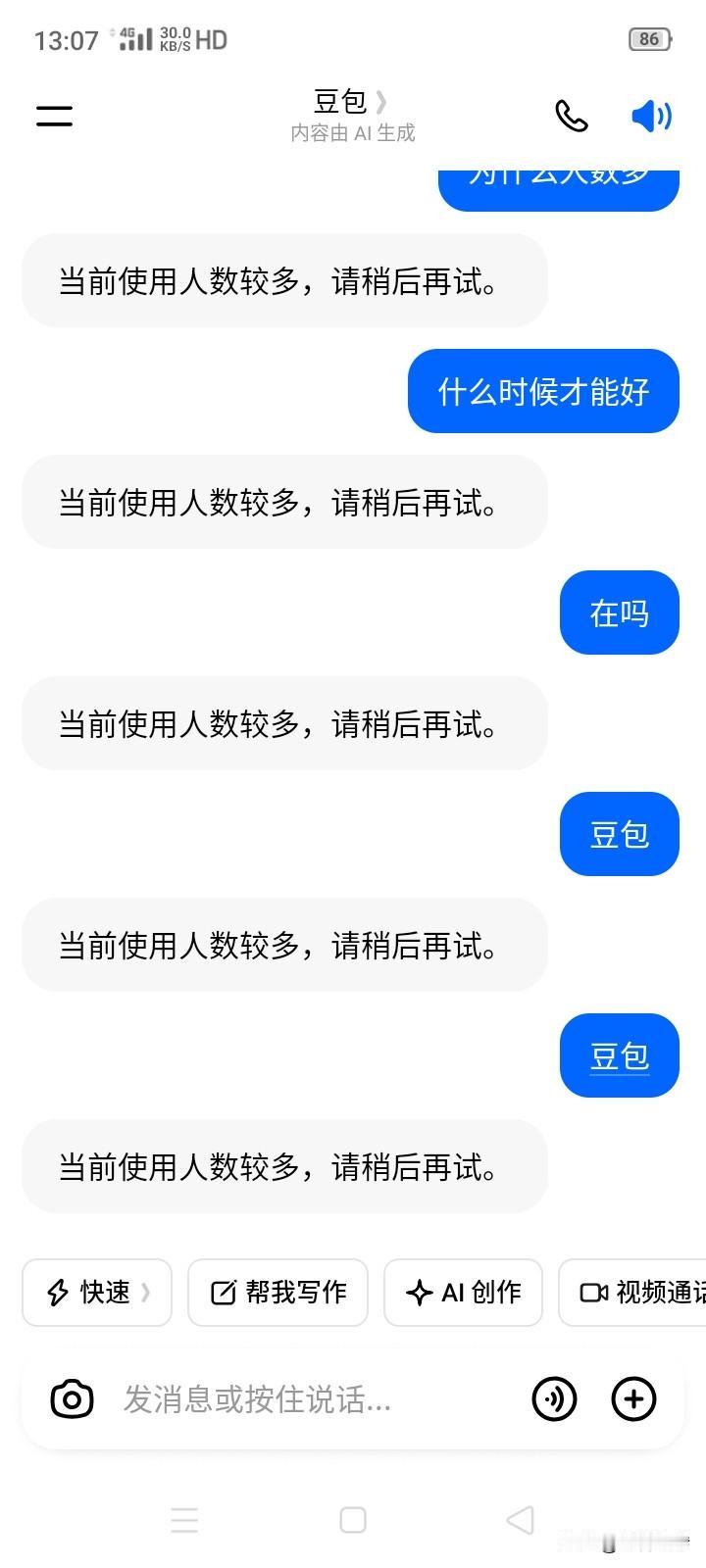
Task: Toggle the speaker output on or off
Action: click(x=651, y=115)
